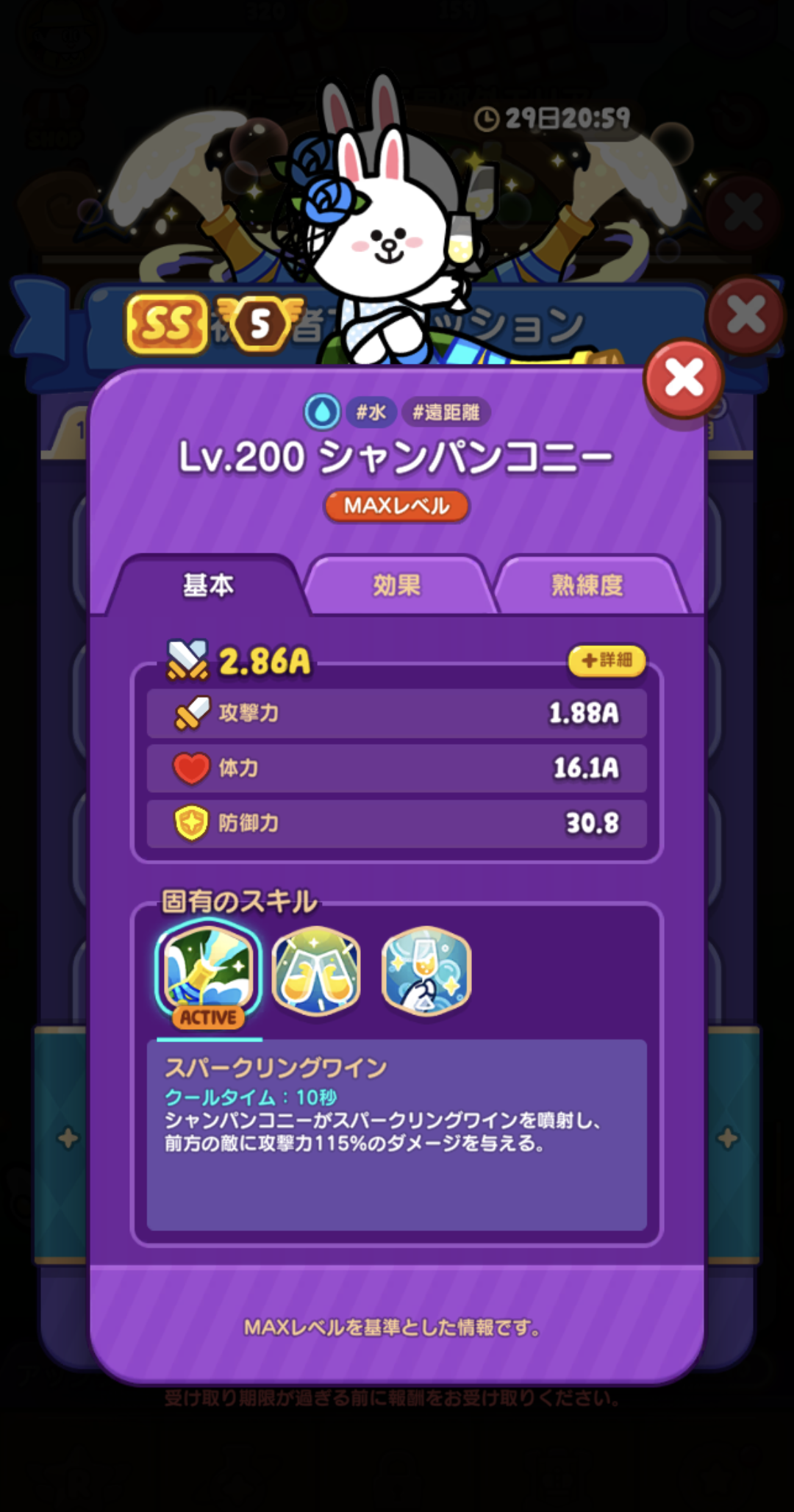794x1512 pixels.
Task: Open the 熟練度 tab
Action: [x=586, y=584]
